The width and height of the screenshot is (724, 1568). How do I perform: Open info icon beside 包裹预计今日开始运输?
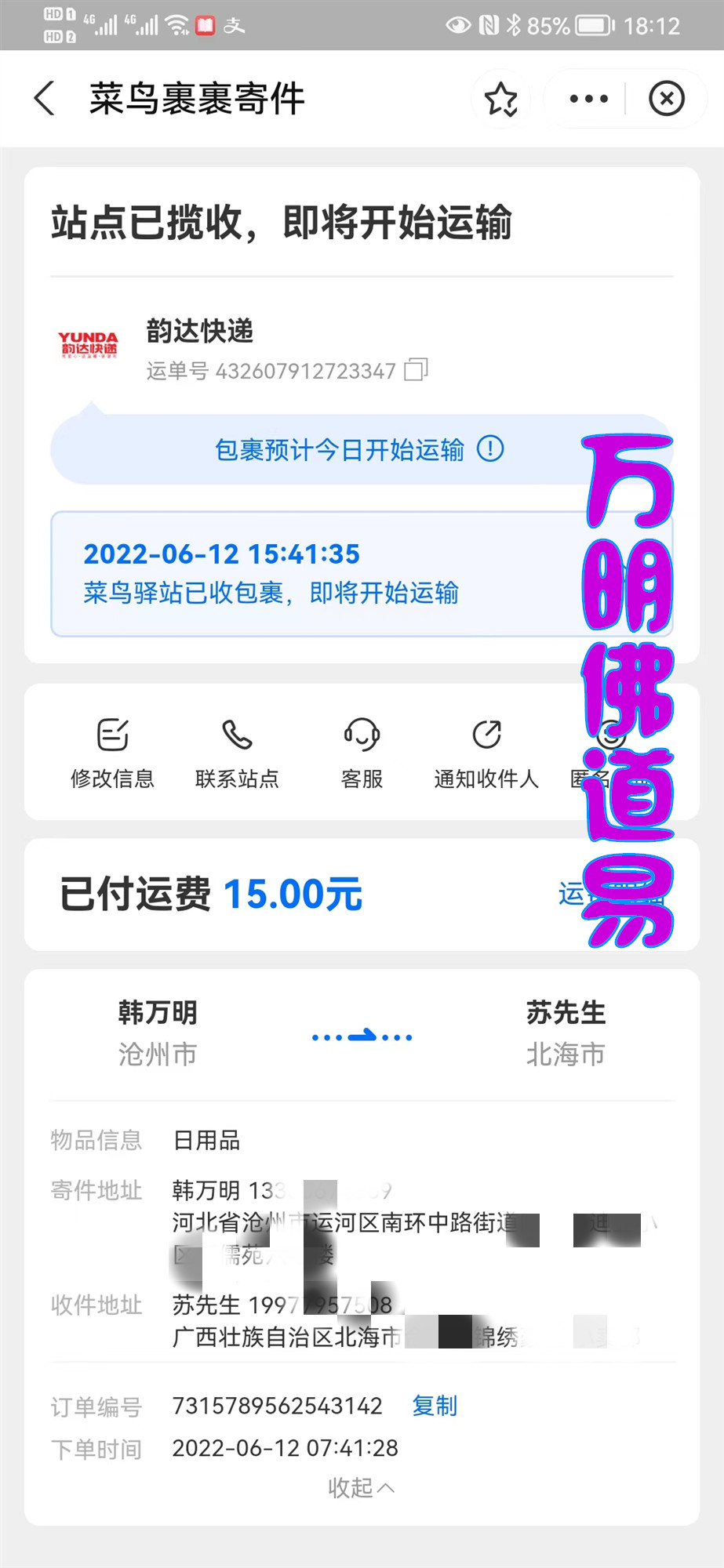pyautogui.click(x=490, y=449)
